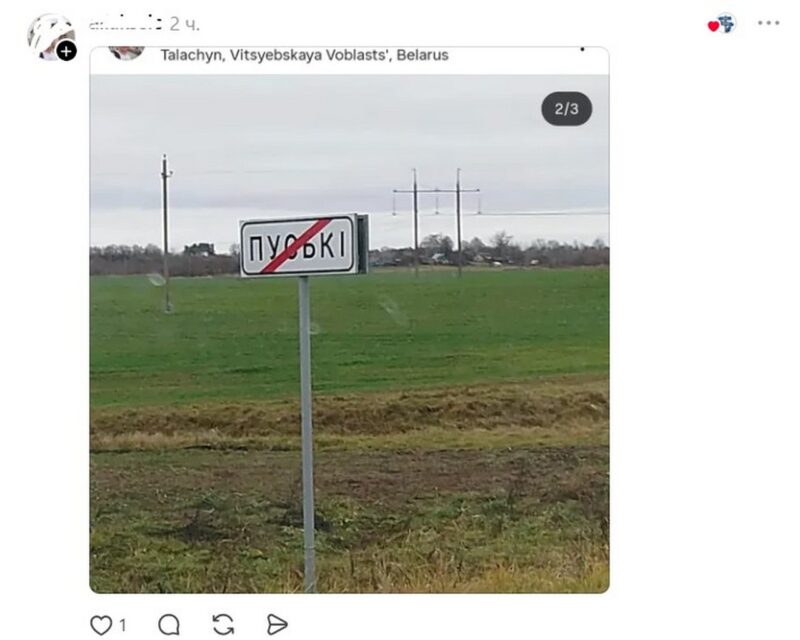The image size is (800, 640).
Task: Repost this thread
Action: tap(224, 625)
